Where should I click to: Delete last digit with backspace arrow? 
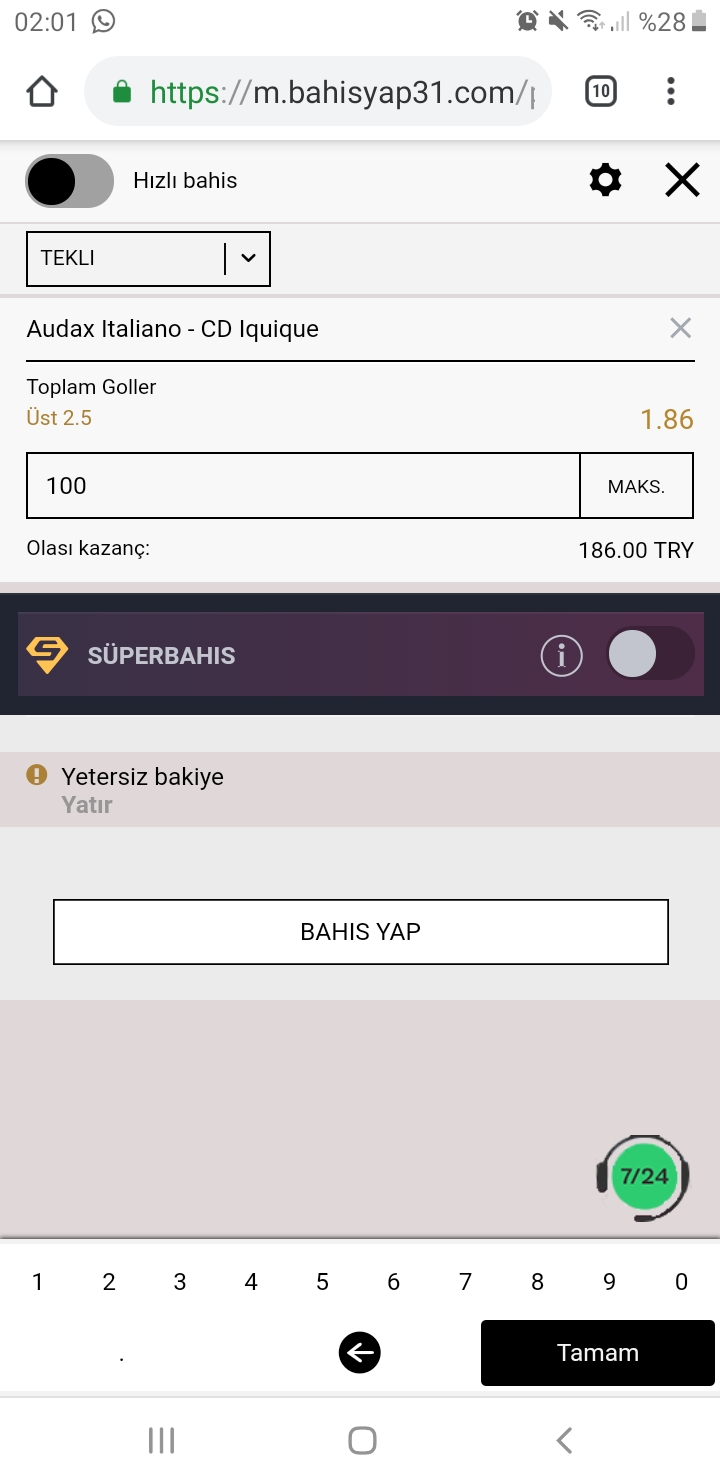[359, 1353]
